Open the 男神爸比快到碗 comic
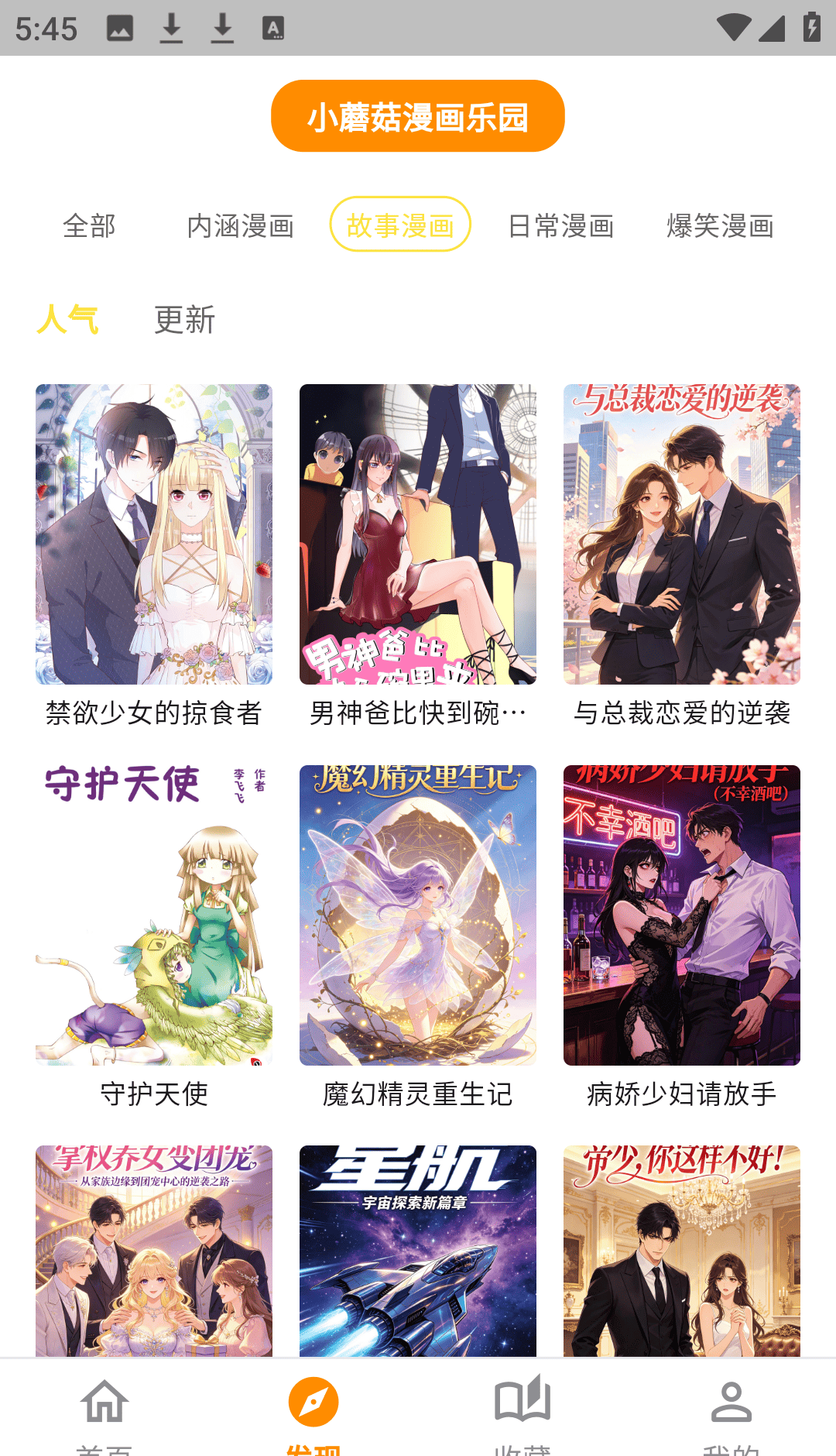The width and height of the screenshot is (836, 1456). click(x=417, y=534)
